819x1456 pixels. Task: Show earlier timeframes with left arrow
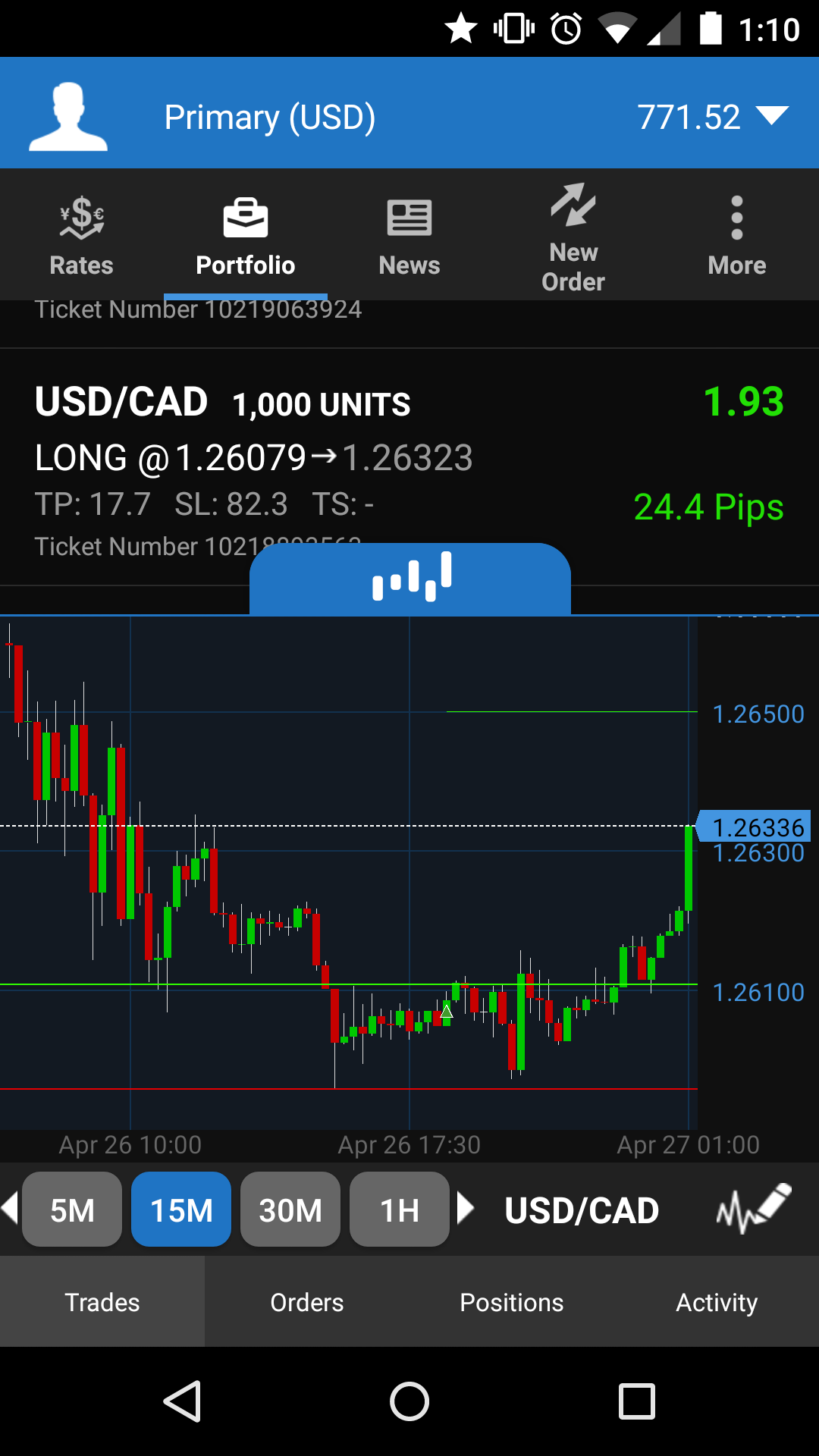click(10, 1208)
